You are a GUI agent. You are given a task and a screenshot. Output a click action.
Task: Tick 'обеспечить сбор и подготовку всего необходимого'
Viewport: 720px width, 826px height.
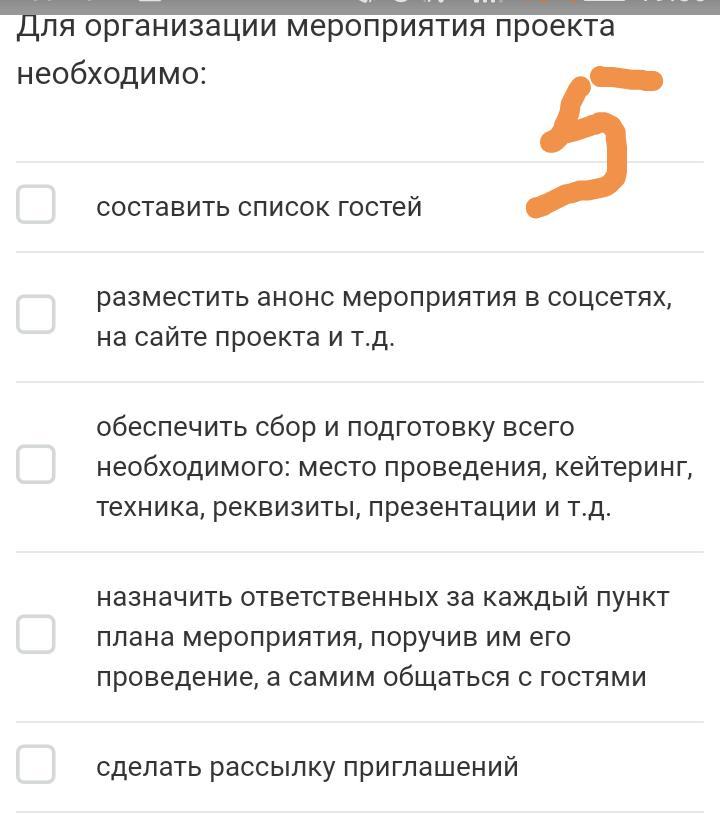pyautogui.click(x=36, y=464)
